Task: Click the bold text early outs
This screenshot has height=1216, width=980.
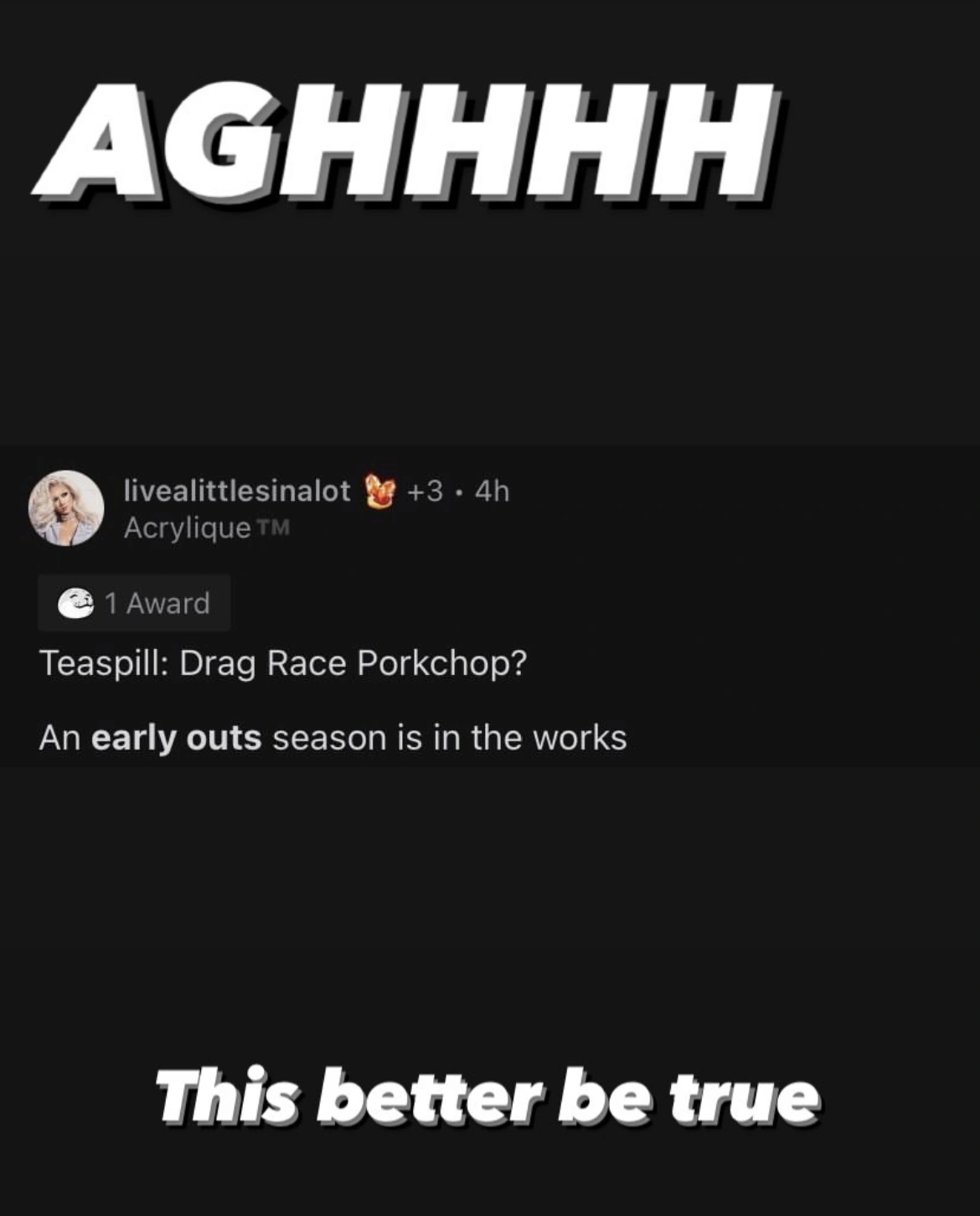Action: (x=178, y=737)
